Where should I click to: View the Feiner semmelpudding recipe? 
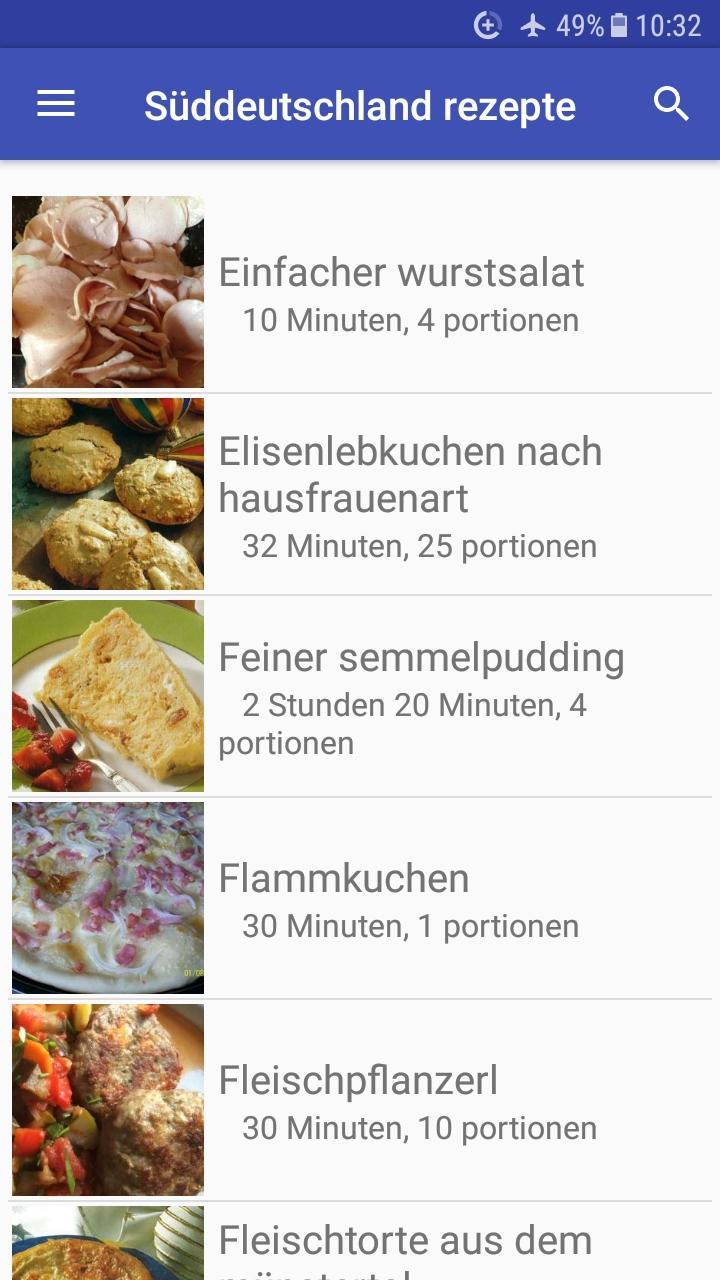point(360,696)
